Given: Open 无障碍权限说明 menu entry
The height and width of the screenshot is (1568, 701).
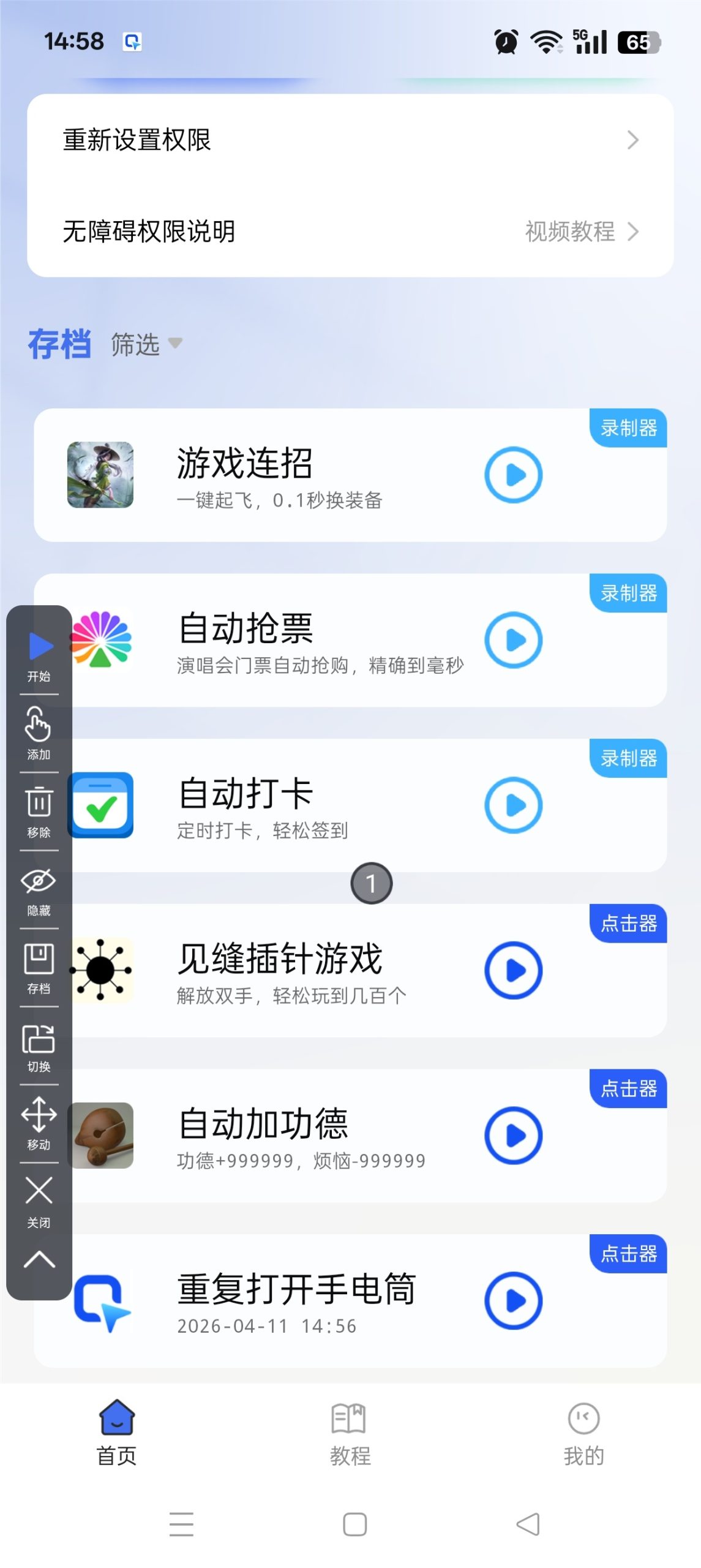Looking at the screenshot, I should tap(150, 232).
